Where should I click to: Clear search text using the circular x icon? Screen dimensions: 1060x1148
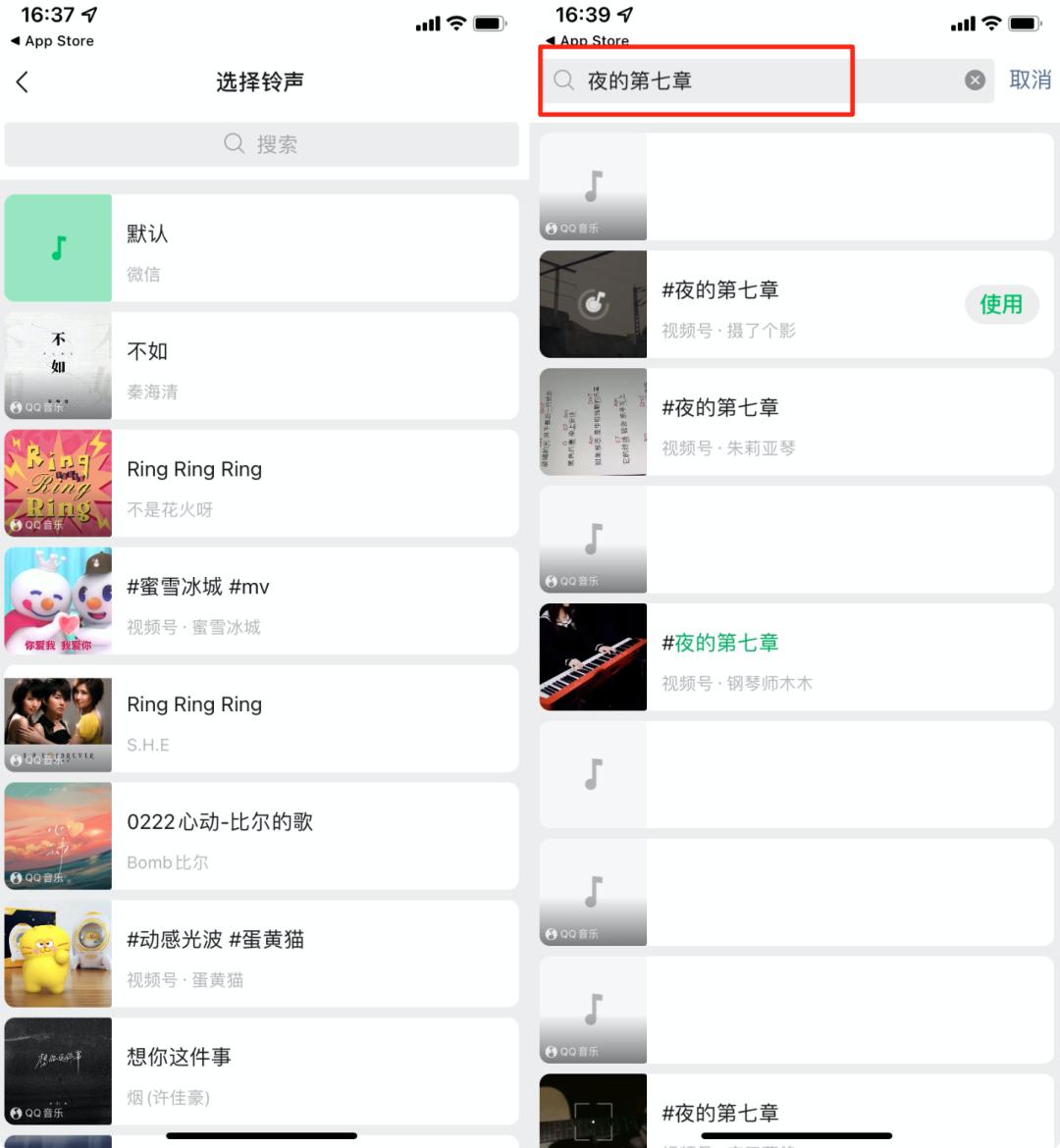[974, 79]
